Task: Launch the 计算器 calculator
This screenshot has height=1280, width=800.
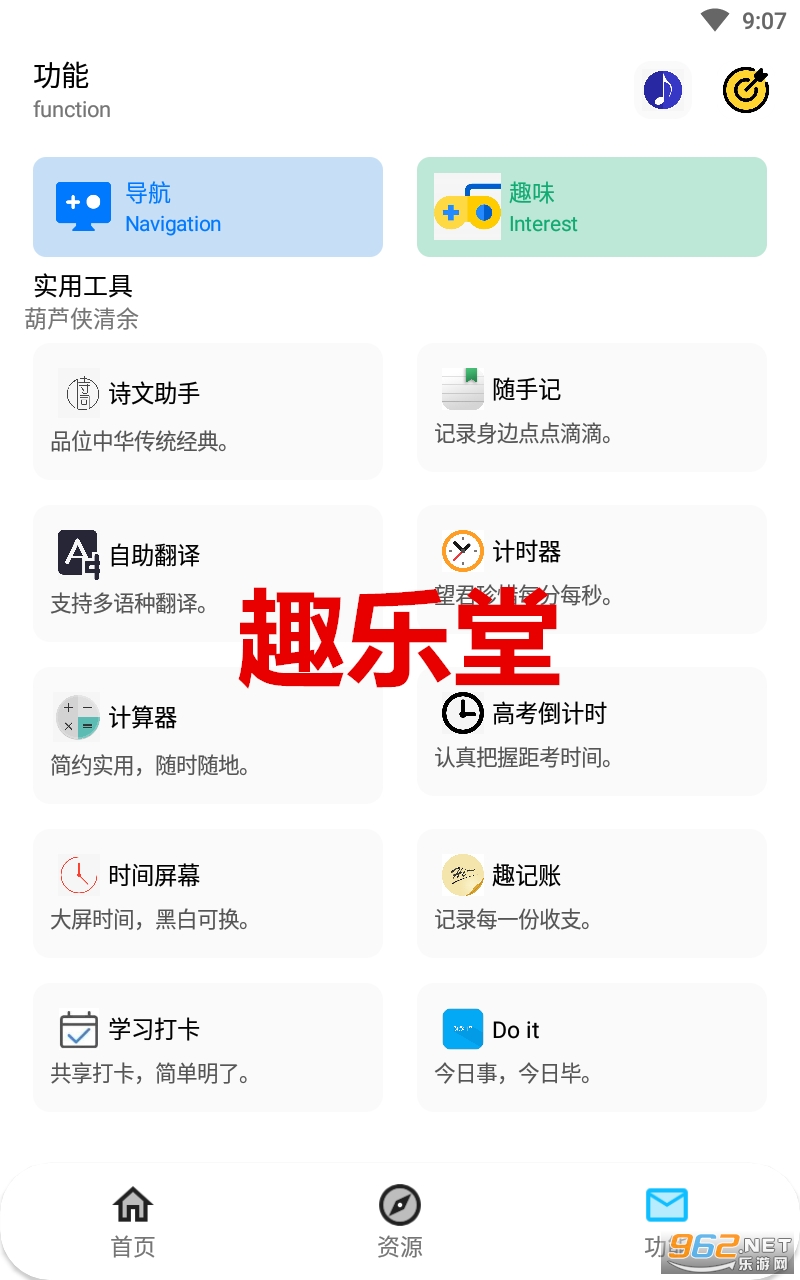Action: click(x=208, y=735)
